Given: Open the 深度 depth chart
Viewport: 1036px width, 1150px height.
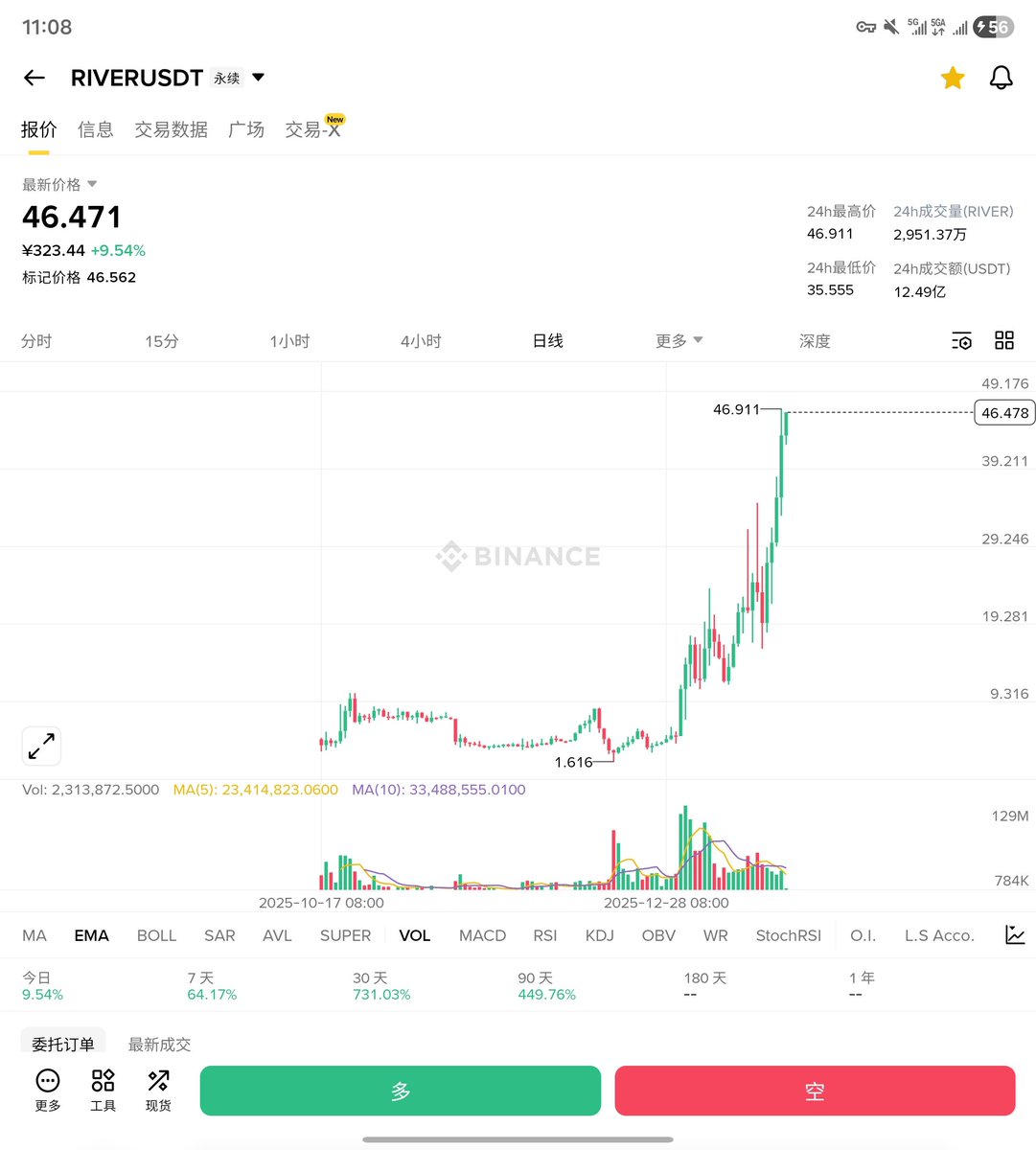Looking at the screenshot, I should click(815, 341).
